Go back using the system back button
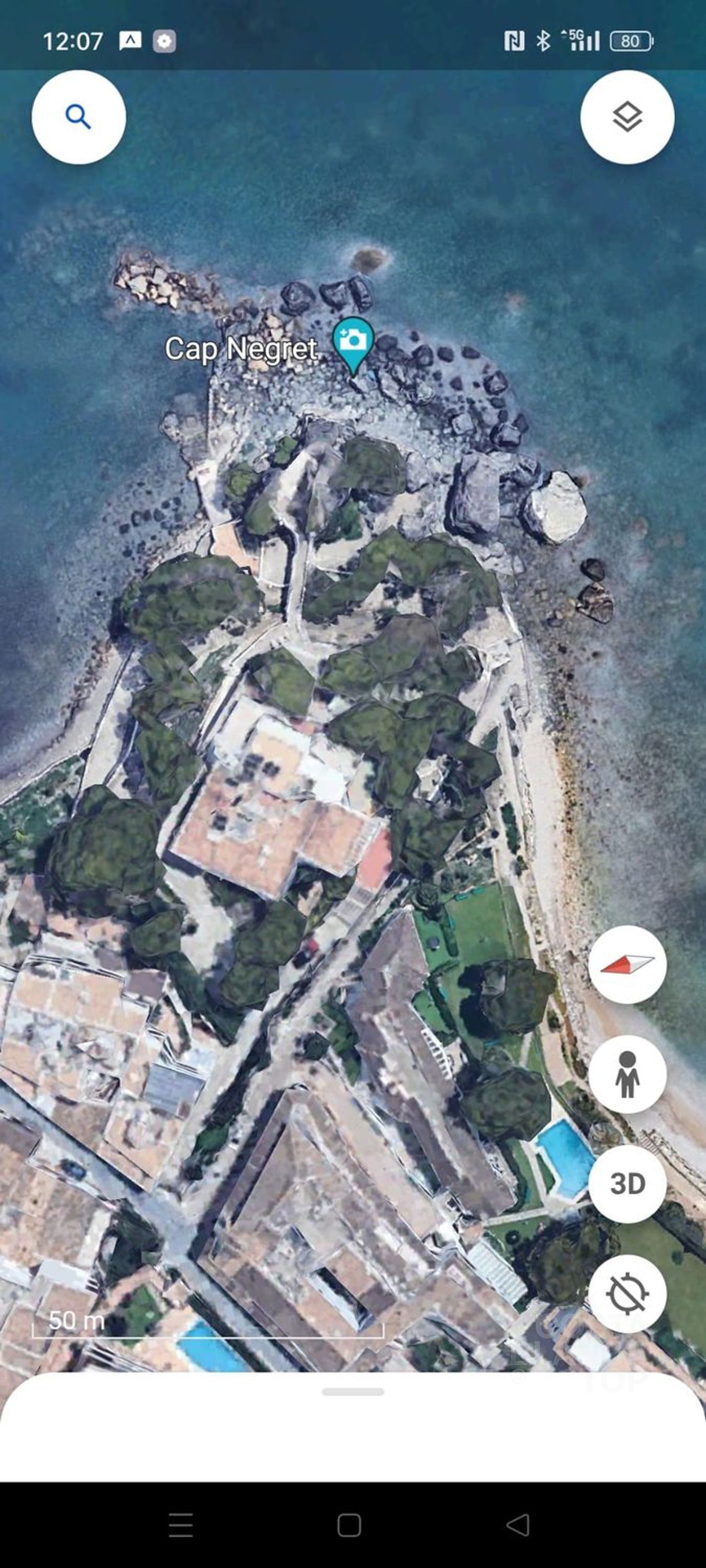Image resolution: width=706 pixels, height=1568 pixels. [x=518, y=1525]
